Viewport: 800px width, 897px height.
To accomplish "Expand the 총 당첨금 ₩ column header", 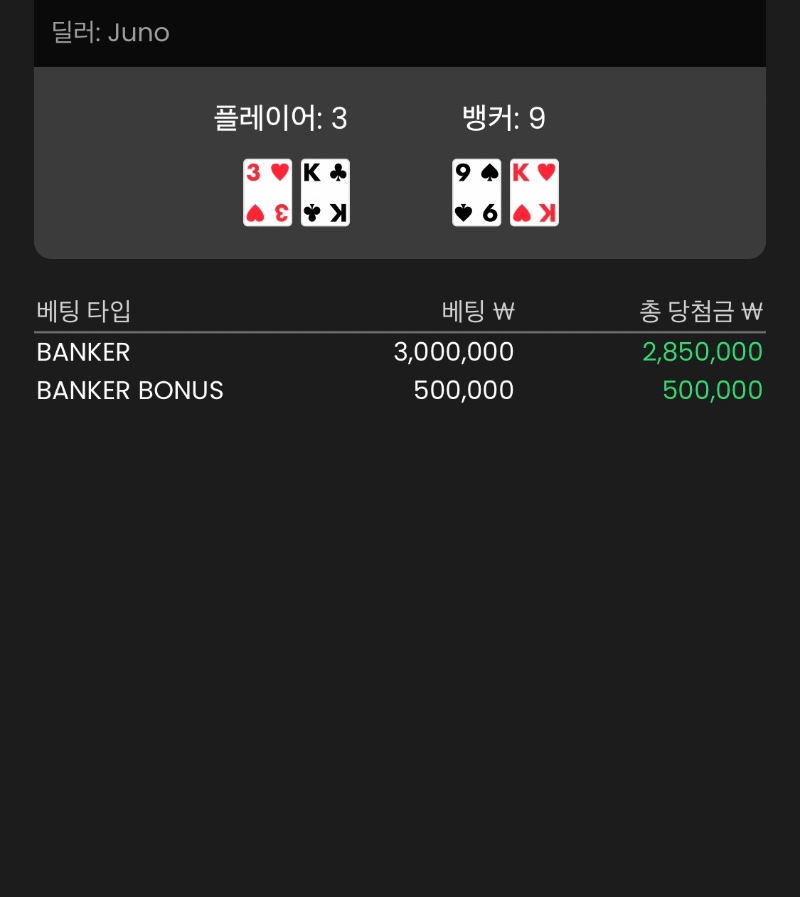I will click(x=700, y=311).
